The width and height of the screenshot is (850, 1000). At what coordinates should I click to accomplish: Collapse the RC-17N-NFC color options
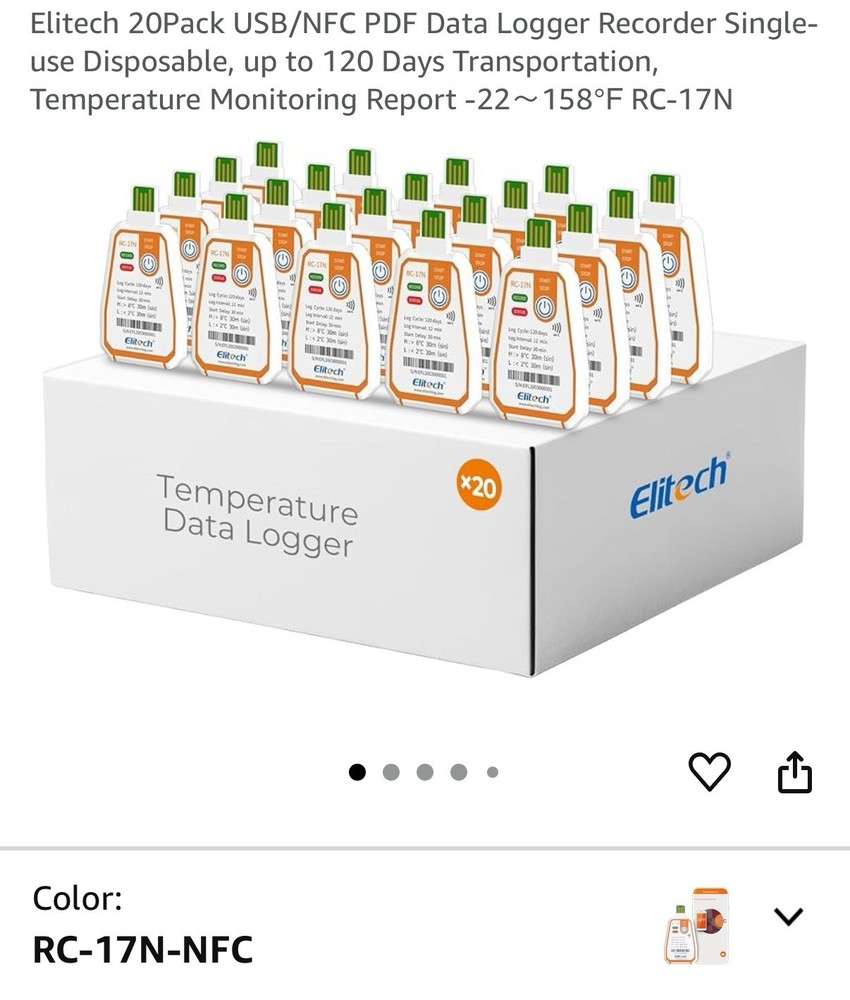coord(789,914)
